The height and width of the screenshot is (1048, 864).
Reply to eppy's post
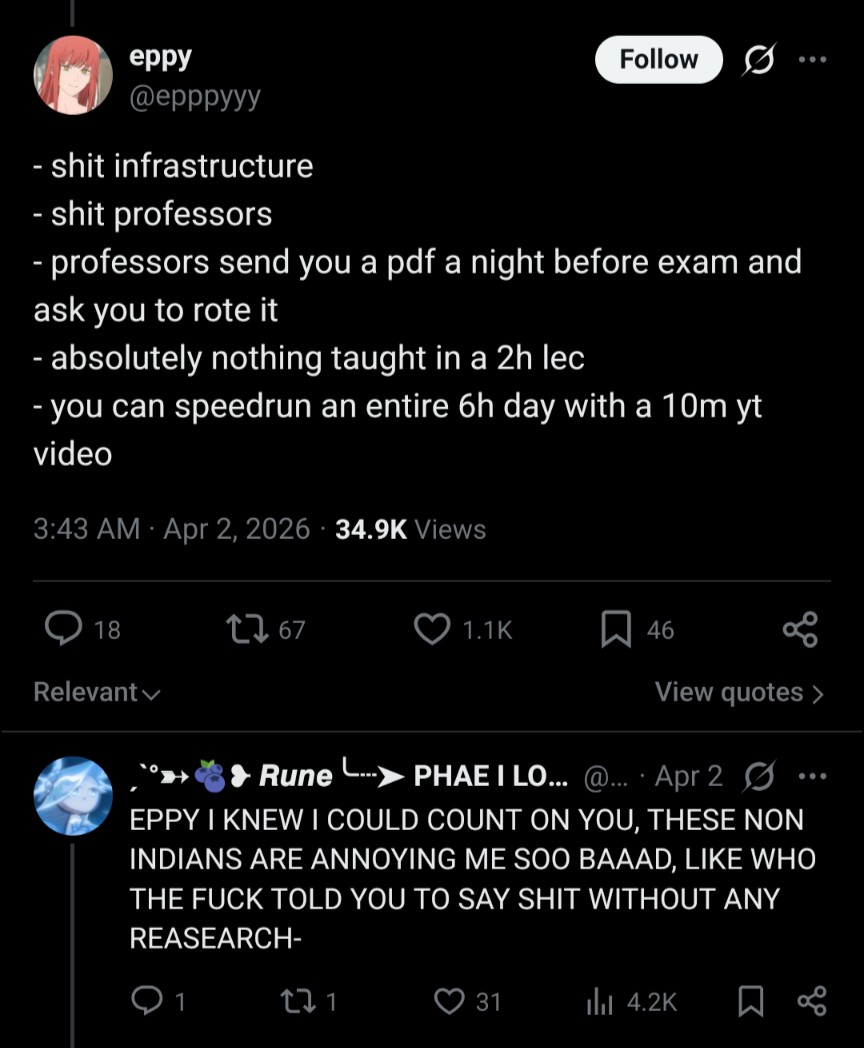66,629
